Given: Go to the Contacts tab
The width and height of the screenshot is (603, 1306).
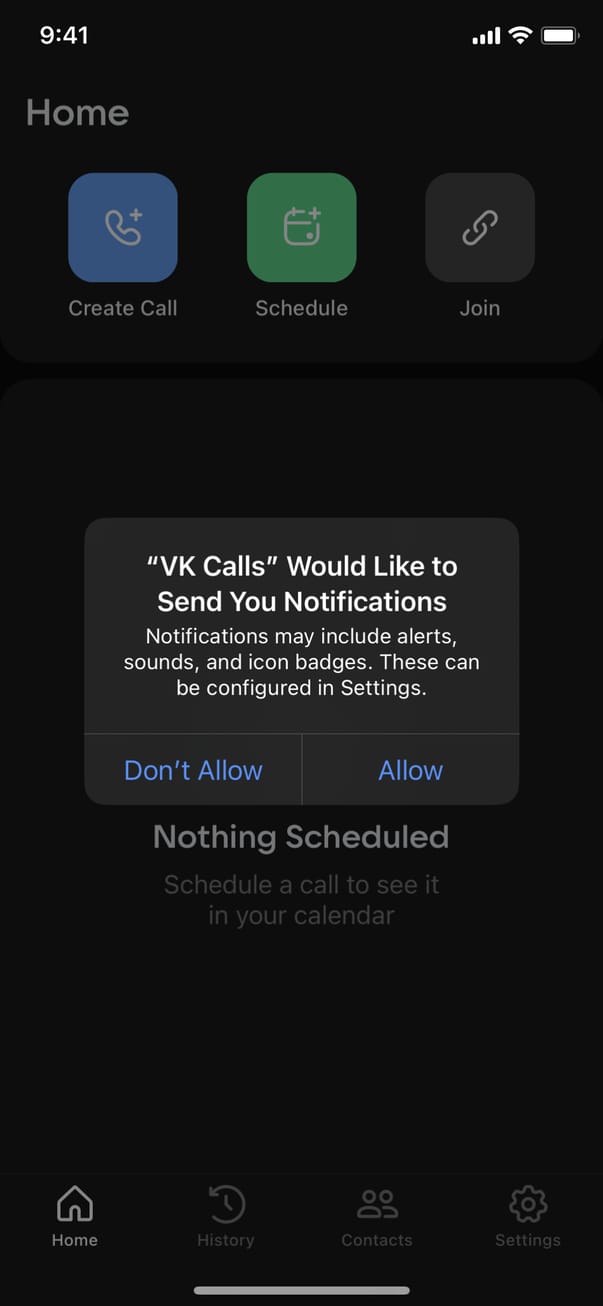Looking at the screenshot, I should coord(377,1216).
